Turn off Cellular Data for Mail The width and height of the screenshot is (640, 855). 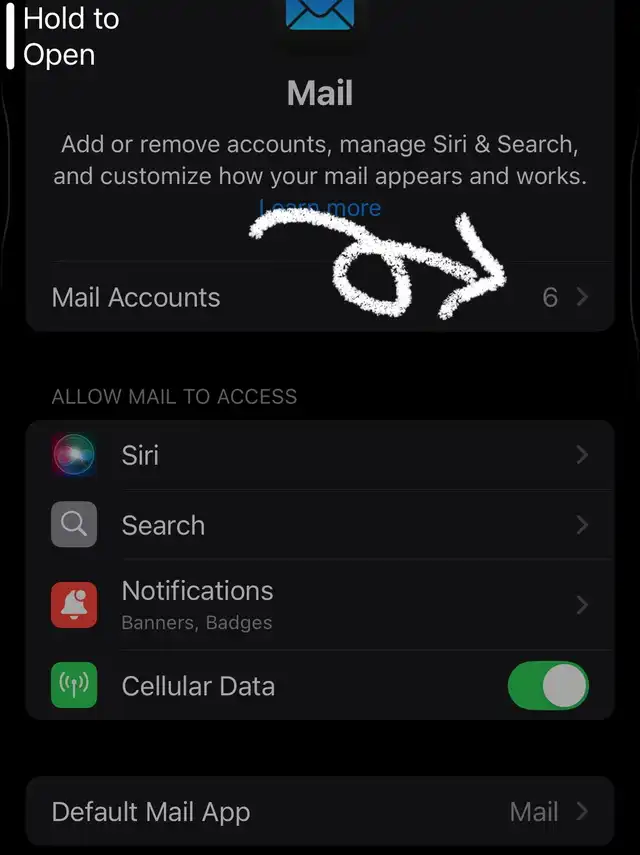point(548,686)
